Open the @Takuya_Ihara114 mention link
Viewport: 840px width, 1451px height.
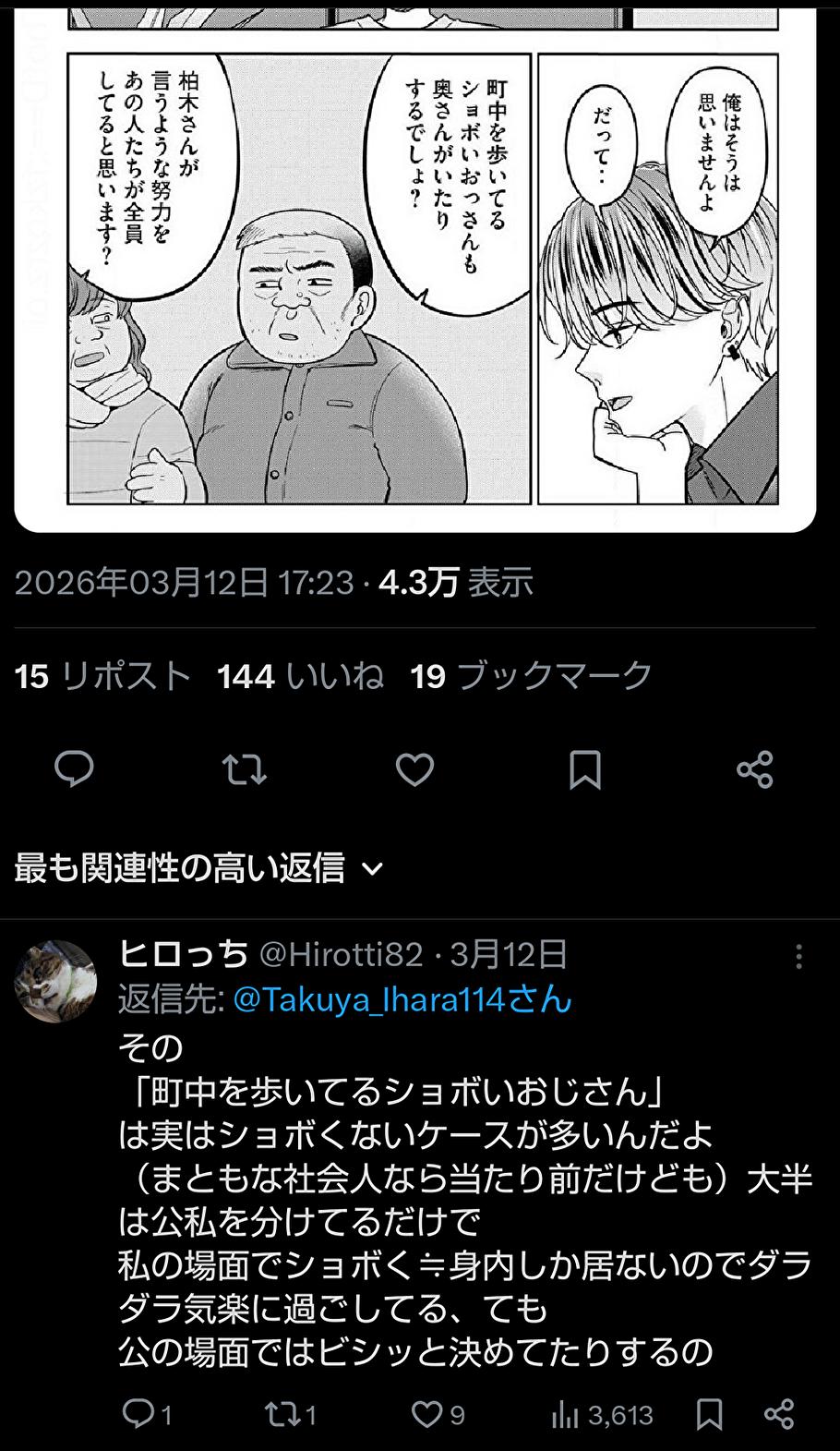[402, 1000]
